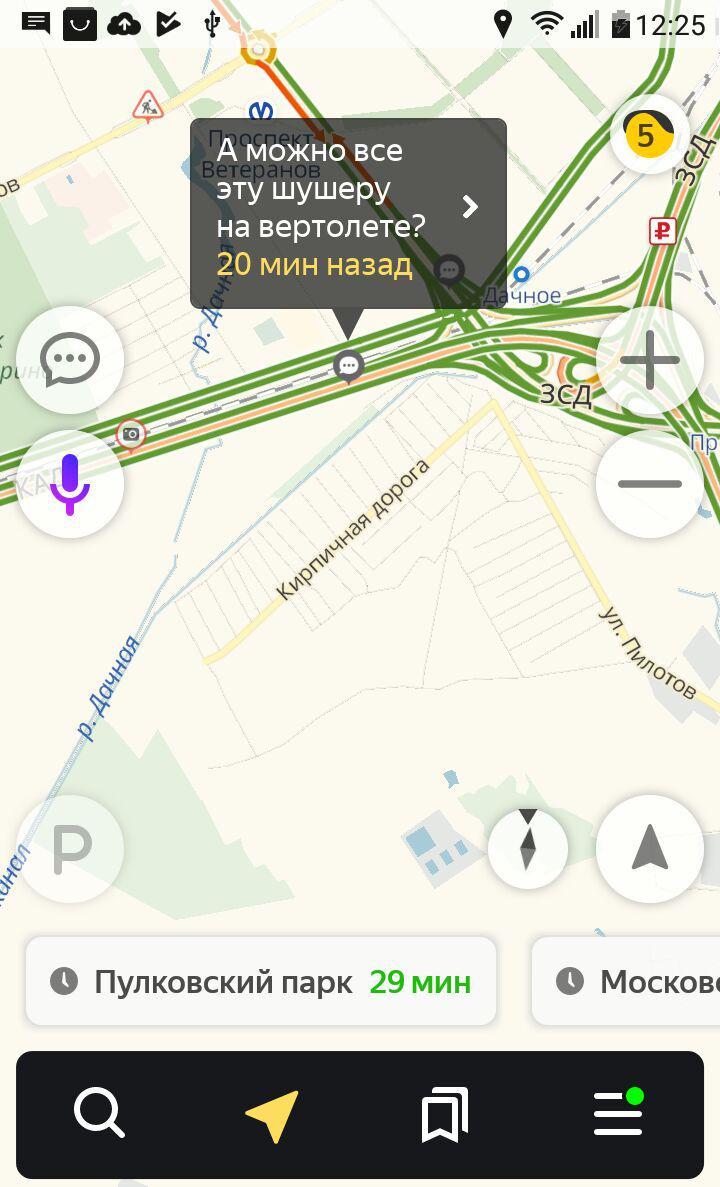This screenshot has height=1187, width=720.
Task: Tap the speed camera marker on road
Action: [x=131, y=434]
